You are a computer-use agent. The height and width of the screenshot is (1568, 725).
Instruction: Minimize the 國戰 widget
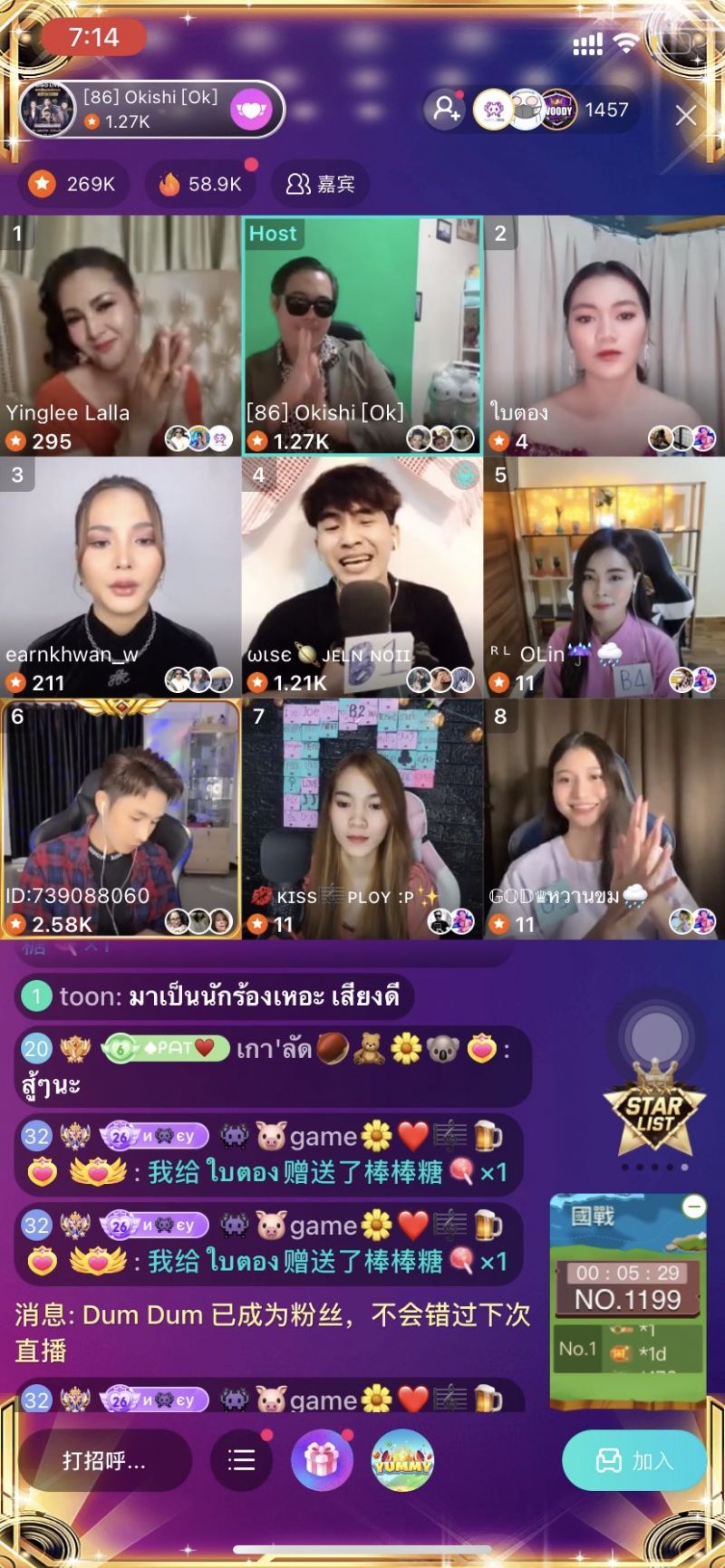(x=694, y=1207)
